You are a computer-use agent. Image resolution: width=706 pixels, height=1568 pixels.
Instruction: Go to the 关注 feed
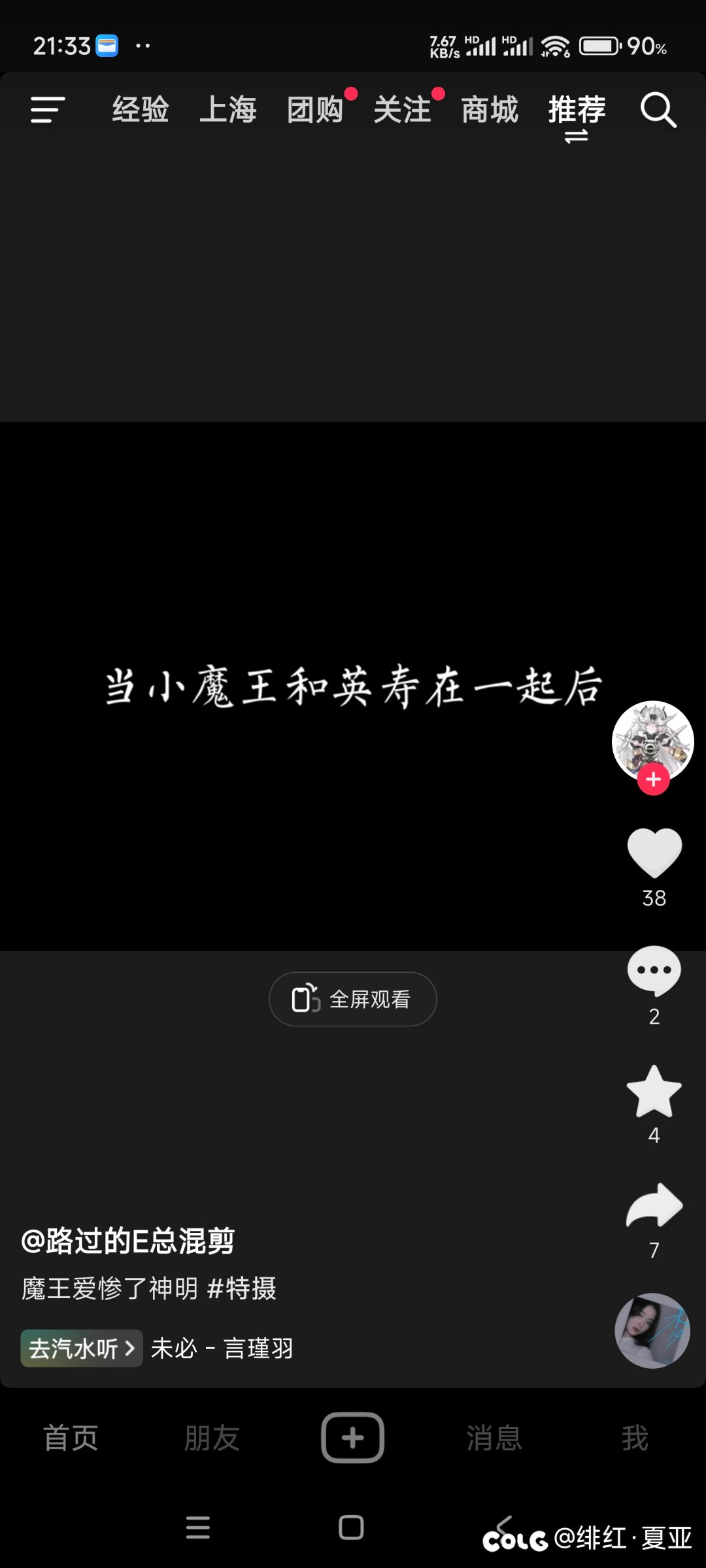coord(402,110)
